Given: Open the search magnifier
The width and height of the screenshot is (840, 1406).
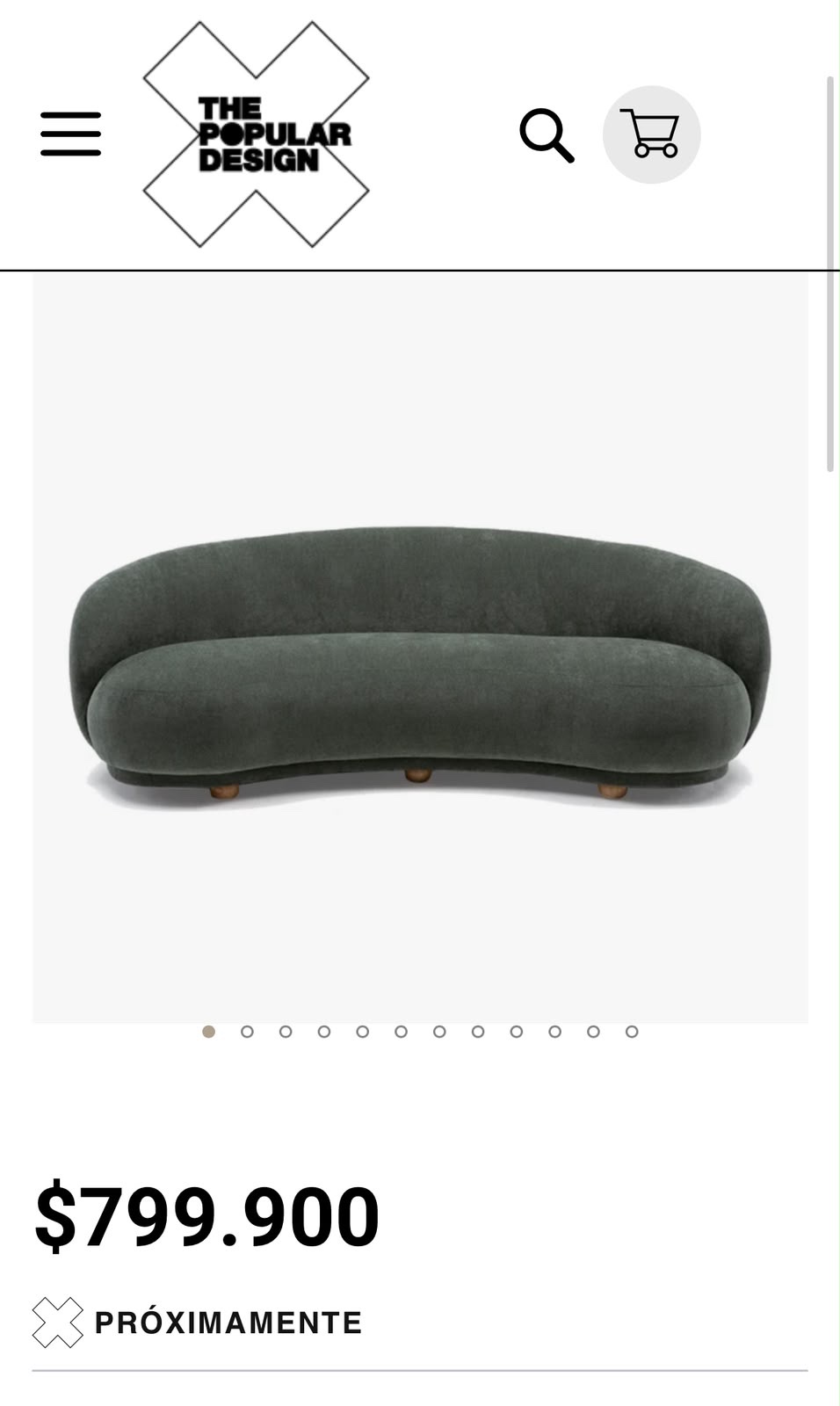Looking at the screenshot, I should [x=547, y=135].
